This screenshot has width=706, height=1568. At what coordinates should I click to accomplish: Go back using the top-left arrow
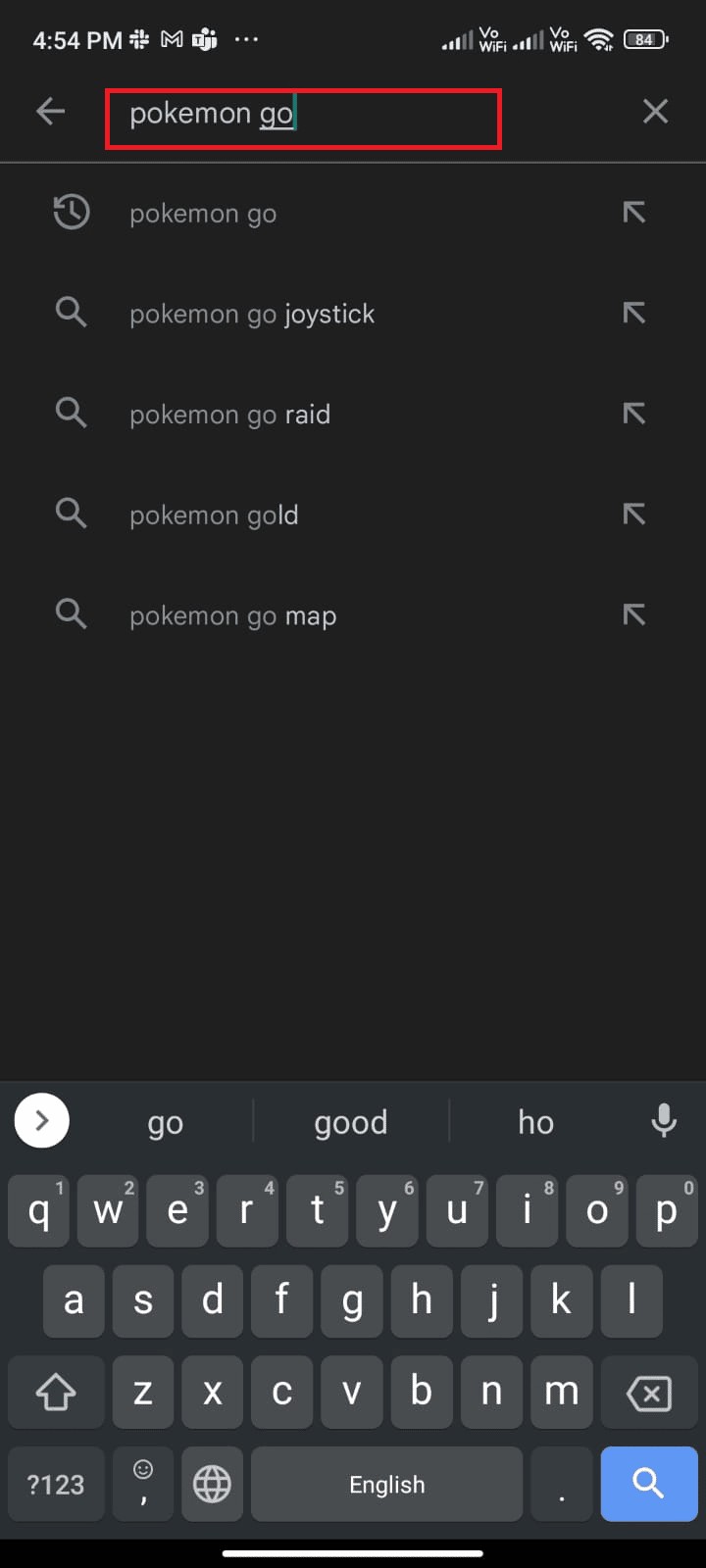pos(50,112)
